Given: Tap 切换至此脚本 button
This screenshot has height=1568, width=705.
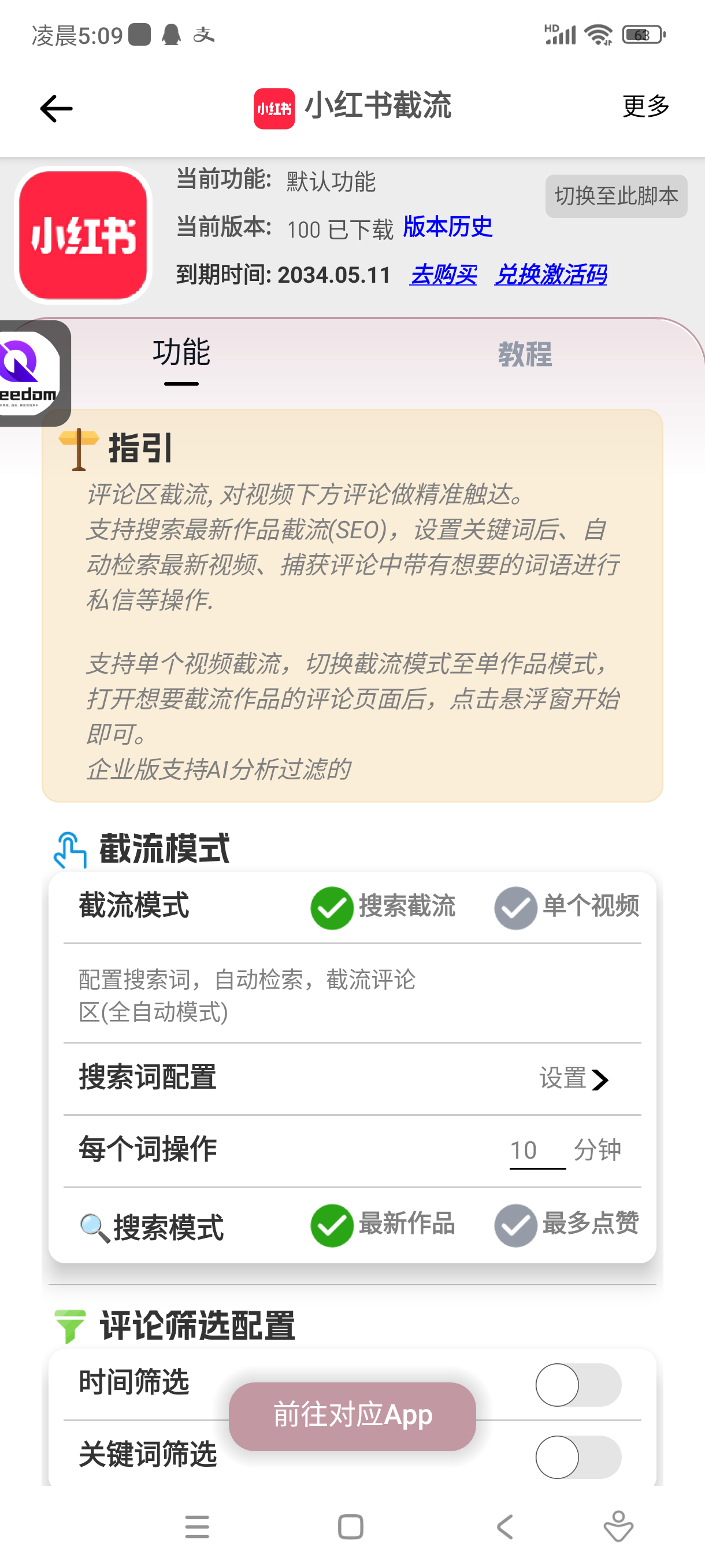Looking at the screenshot, I should (x=615, y=196).
